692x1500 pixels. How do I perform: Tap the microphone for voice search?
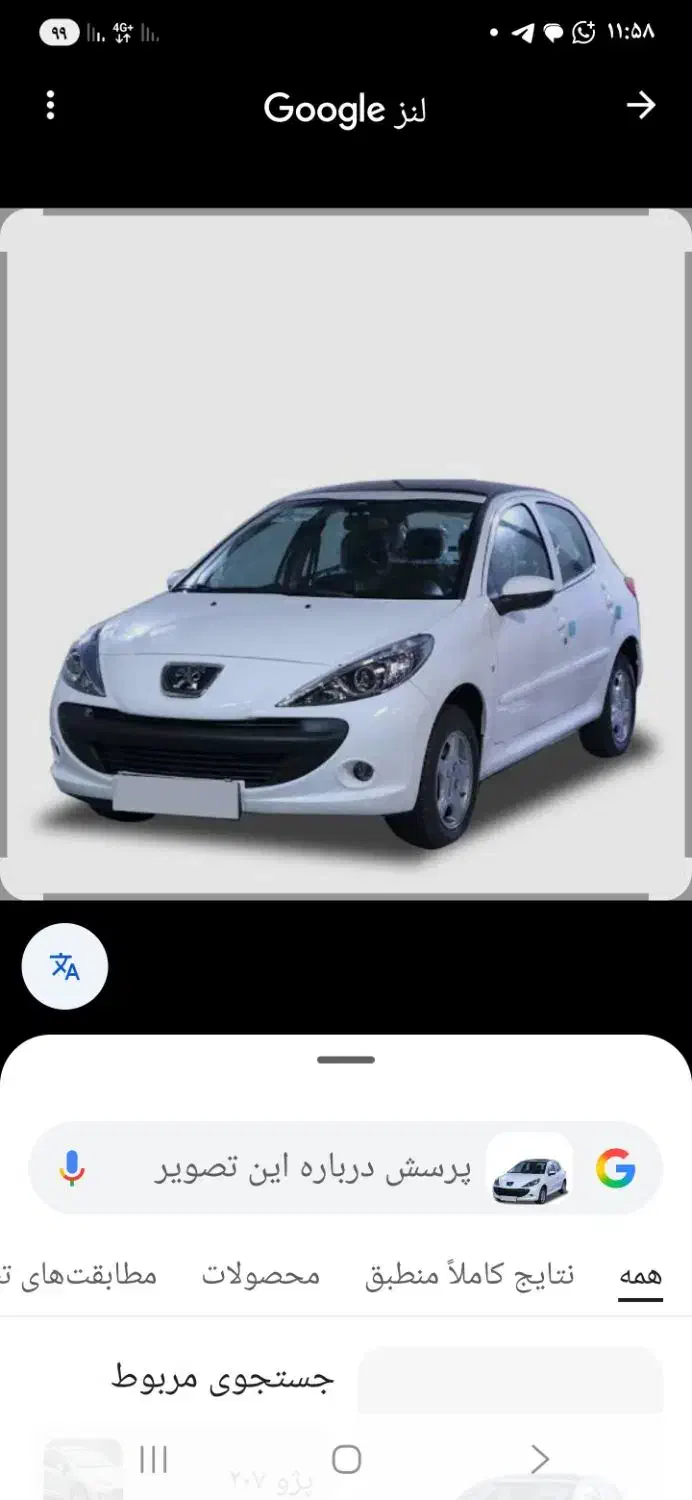(71, 1168)
